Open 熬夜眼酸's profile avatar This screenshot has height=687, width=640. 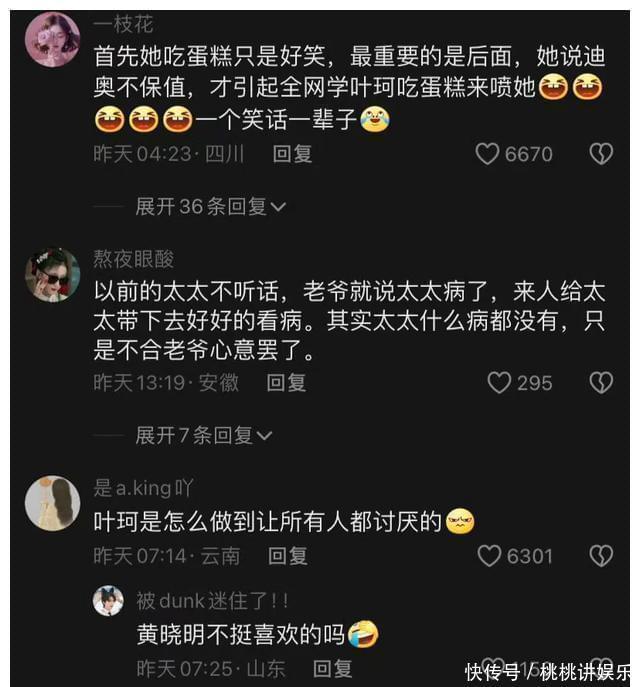coord(52,274)
